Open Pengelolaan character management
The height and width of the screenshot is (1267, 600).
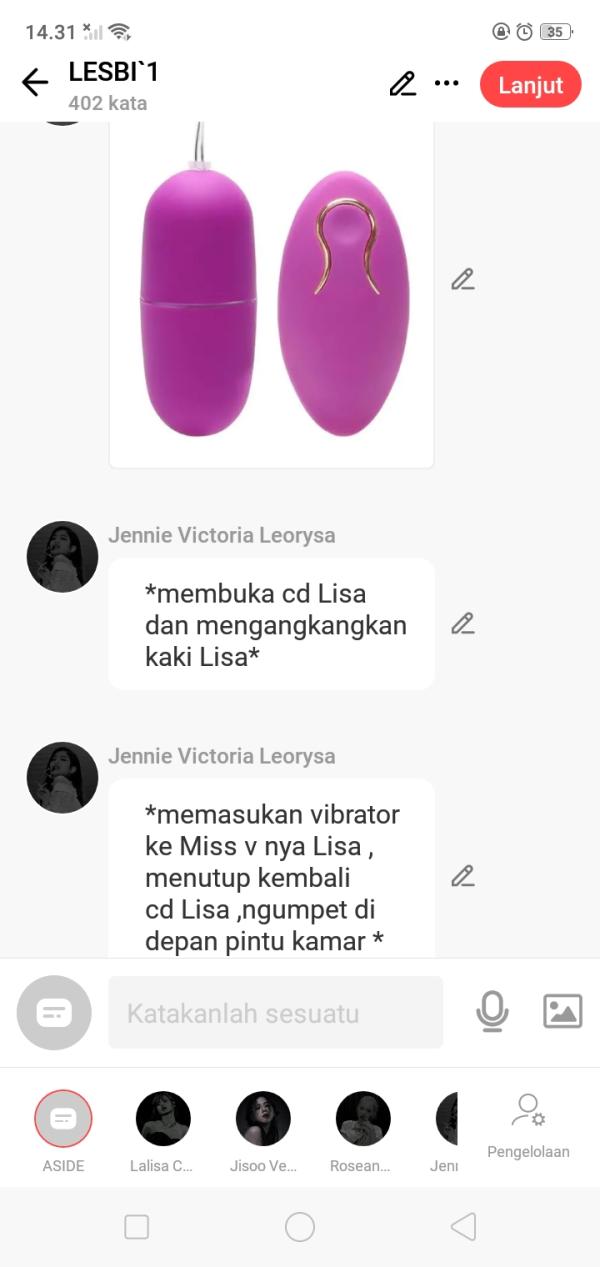click(528, 1125)
